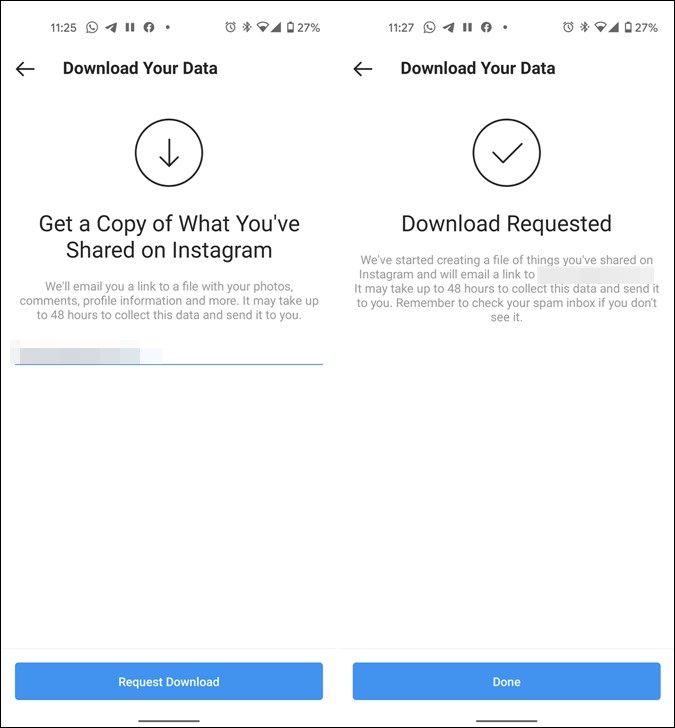Focus the email address input field
This screenshot has height=728, width=675.
pos(168,353)
